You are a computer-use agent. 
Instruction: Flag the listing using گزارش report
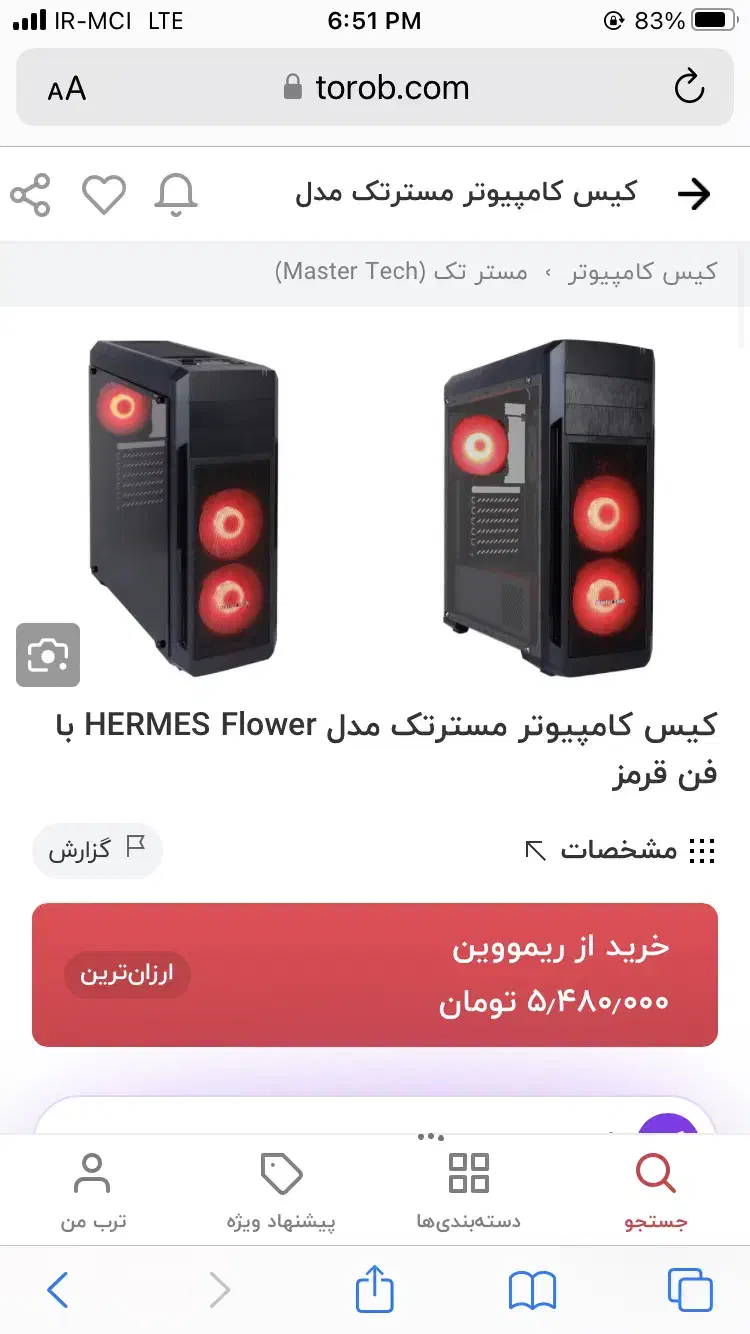point(97,851)
